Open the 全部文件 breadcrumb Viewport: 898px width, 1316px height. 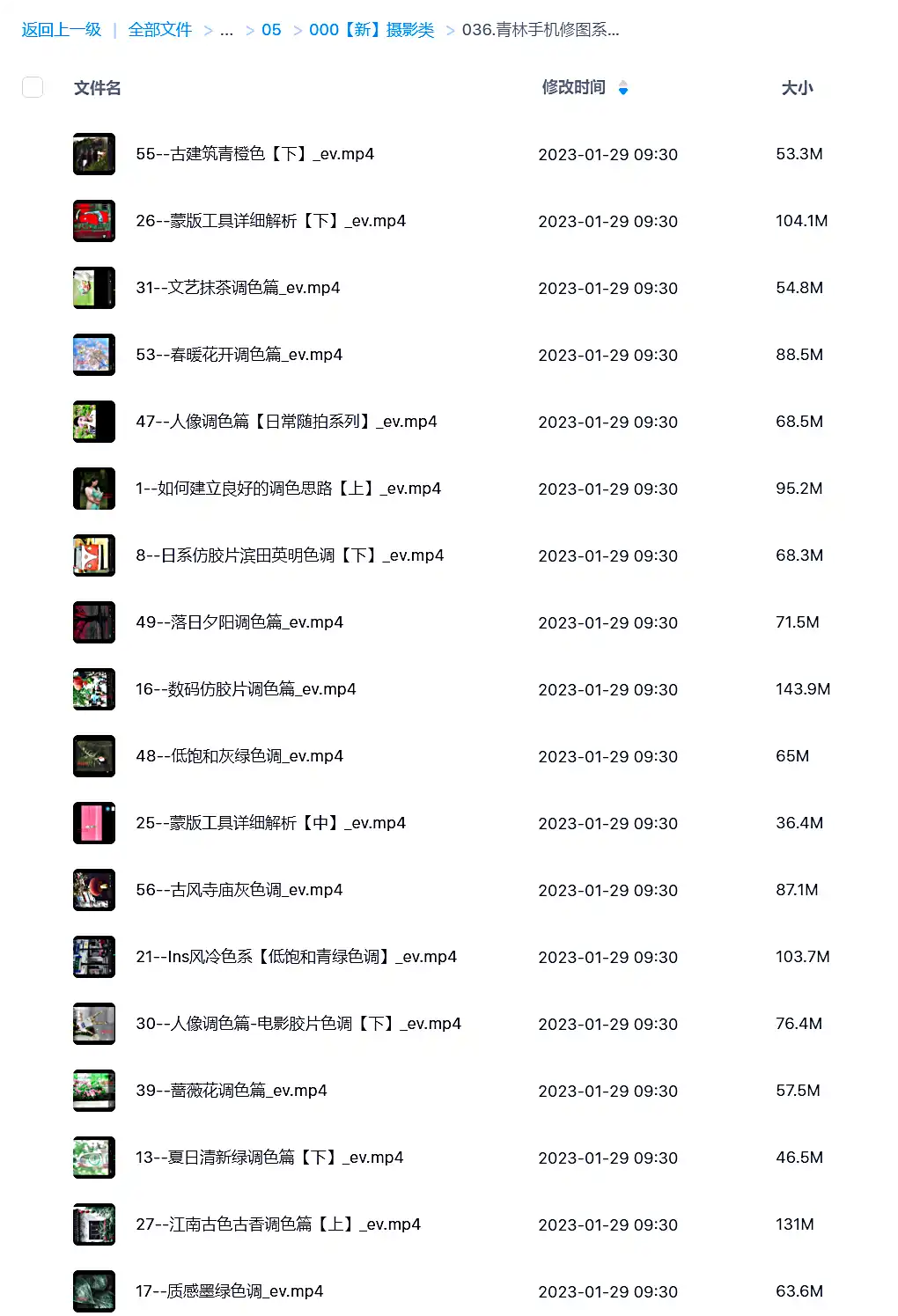click(x=160, y=30)
